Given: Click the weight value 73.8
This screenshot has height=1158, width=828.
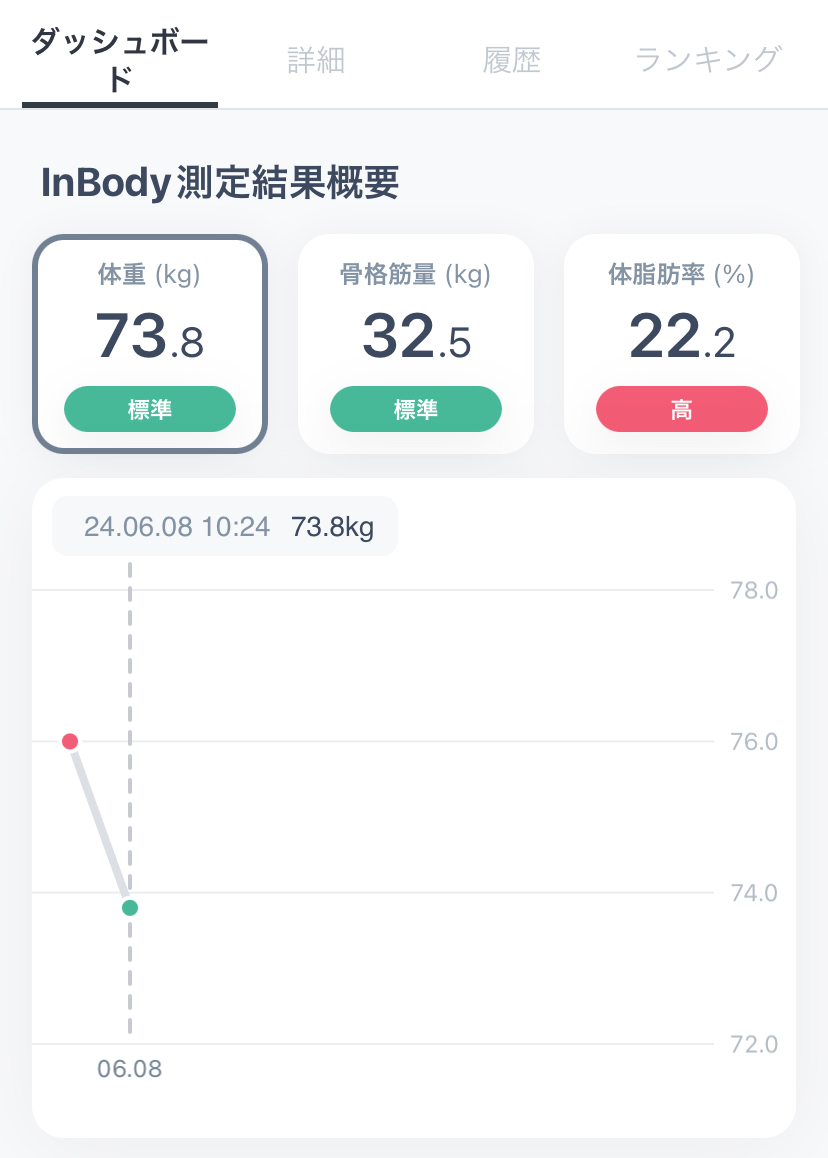Looking at the screenshot, I should click(x=150, y=338).
